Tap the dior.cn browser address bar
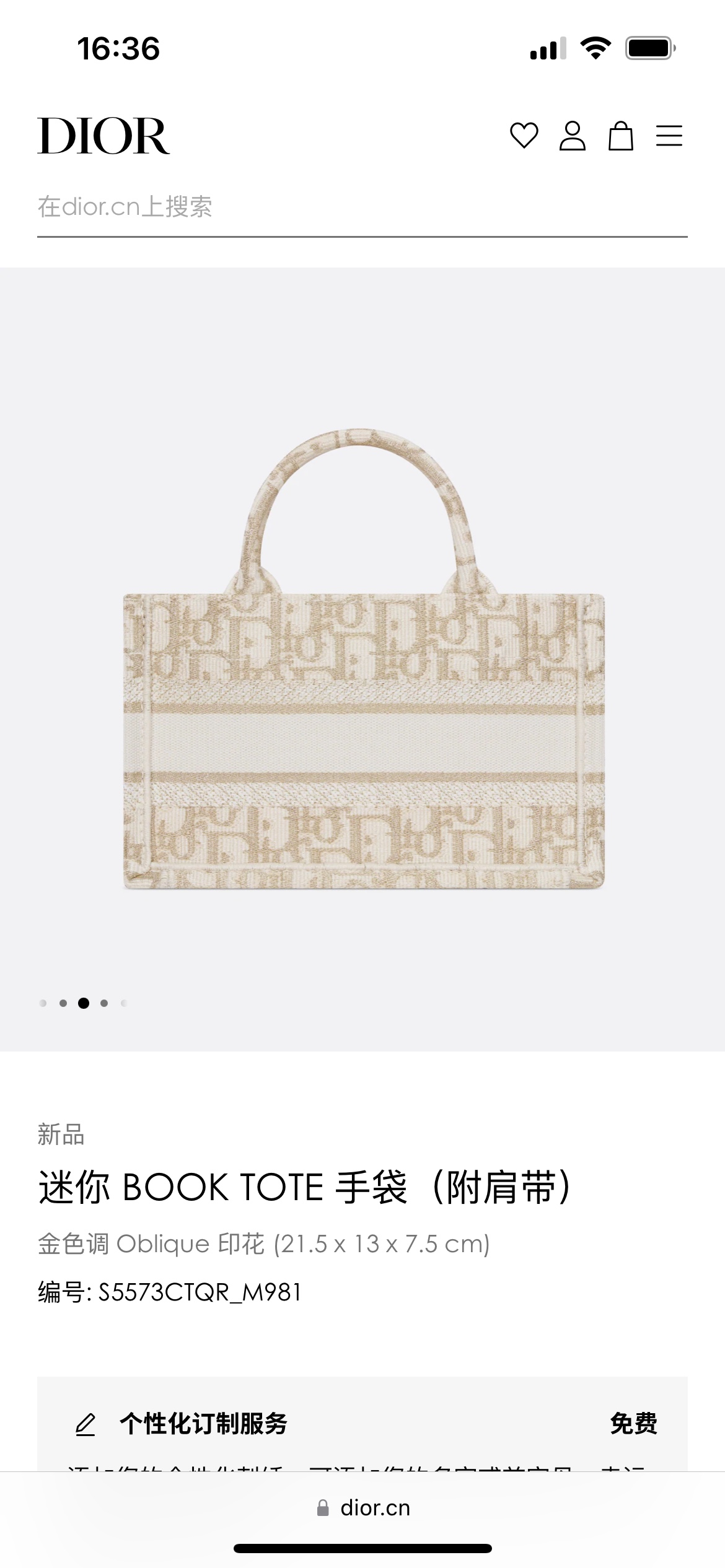 coord(363,1508)
